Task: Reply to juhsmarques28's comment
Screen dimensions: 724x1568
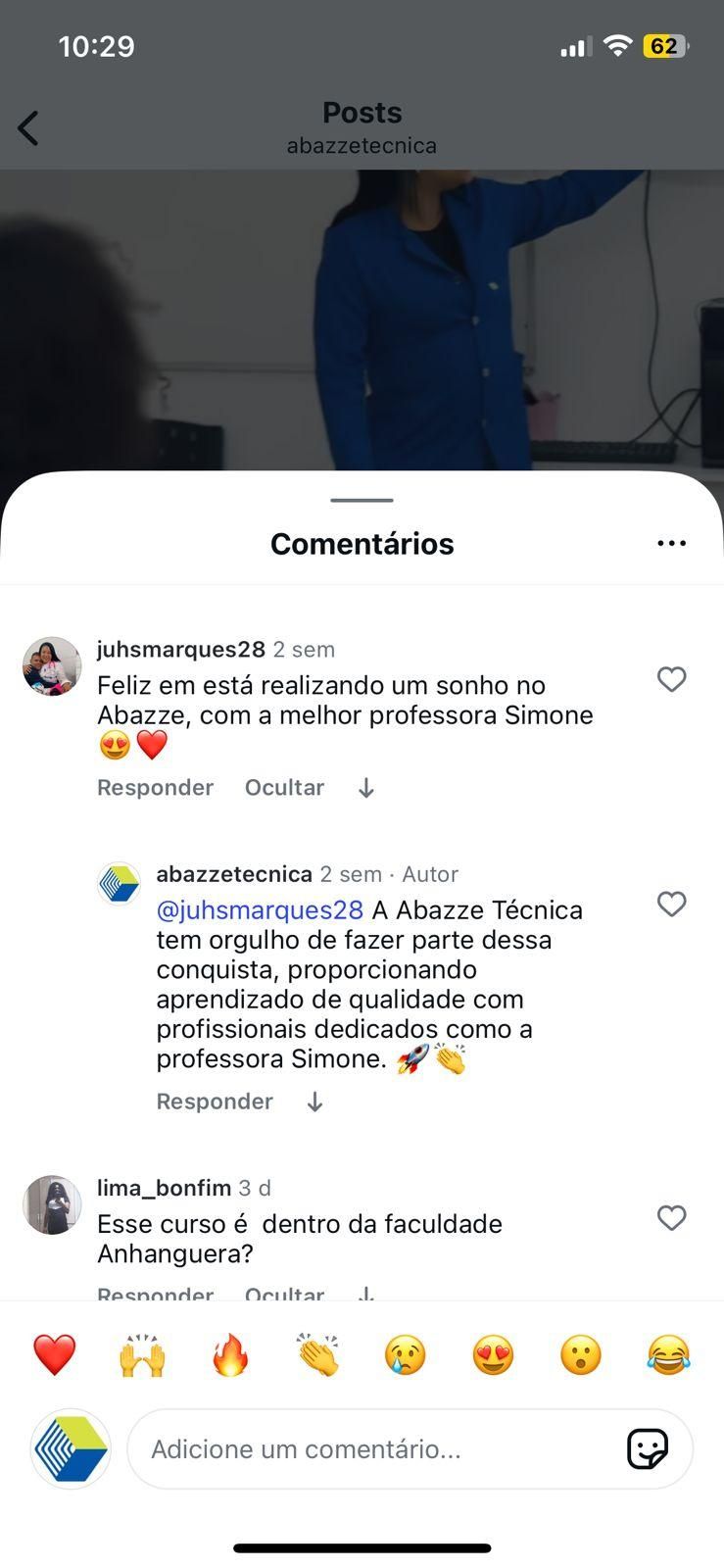Action: pyautogui.click(x=155, y=788)
